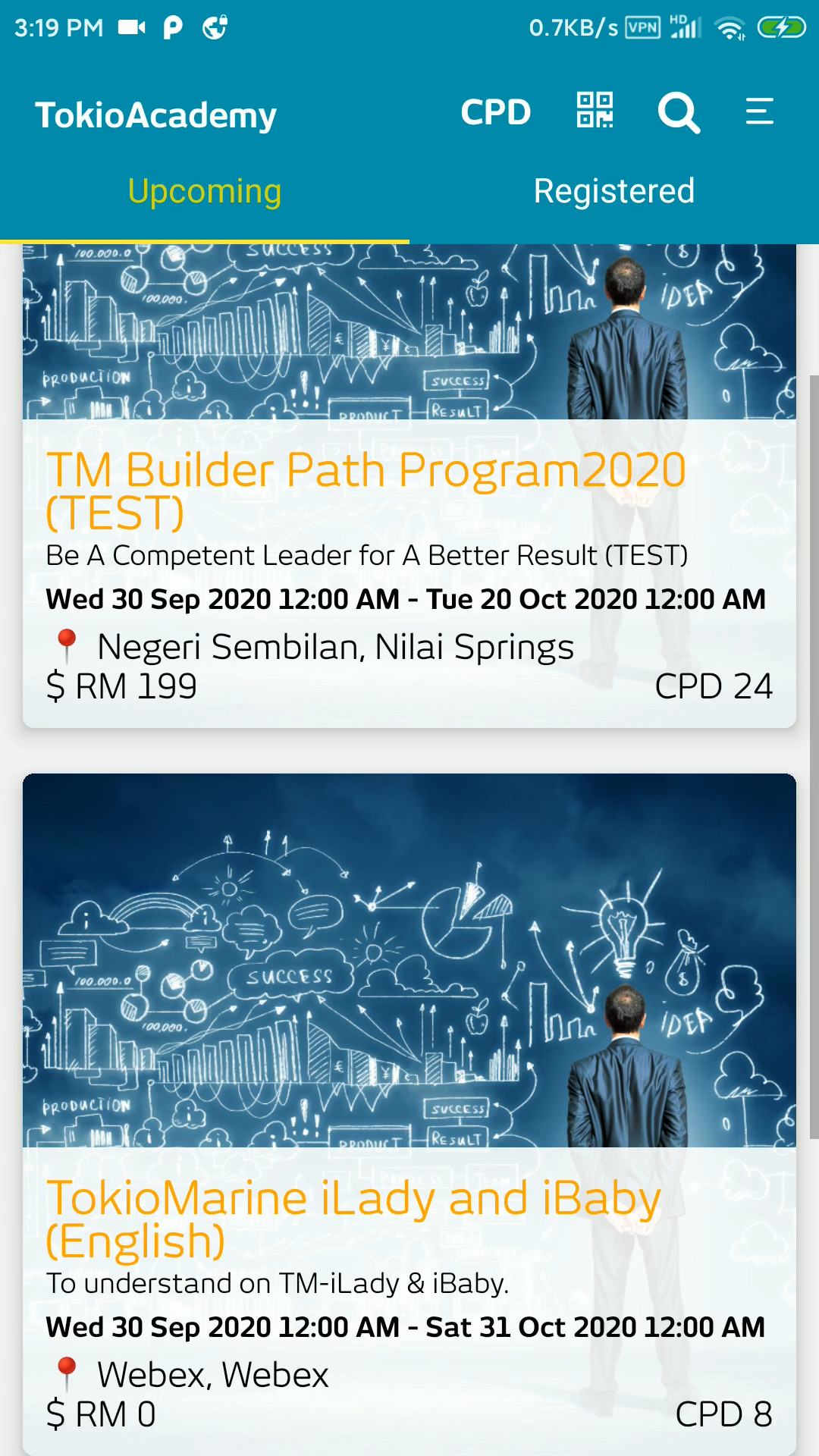Open the hamburger menu
The width and height of the screenshot is (819, 1456).
(759, 111)
